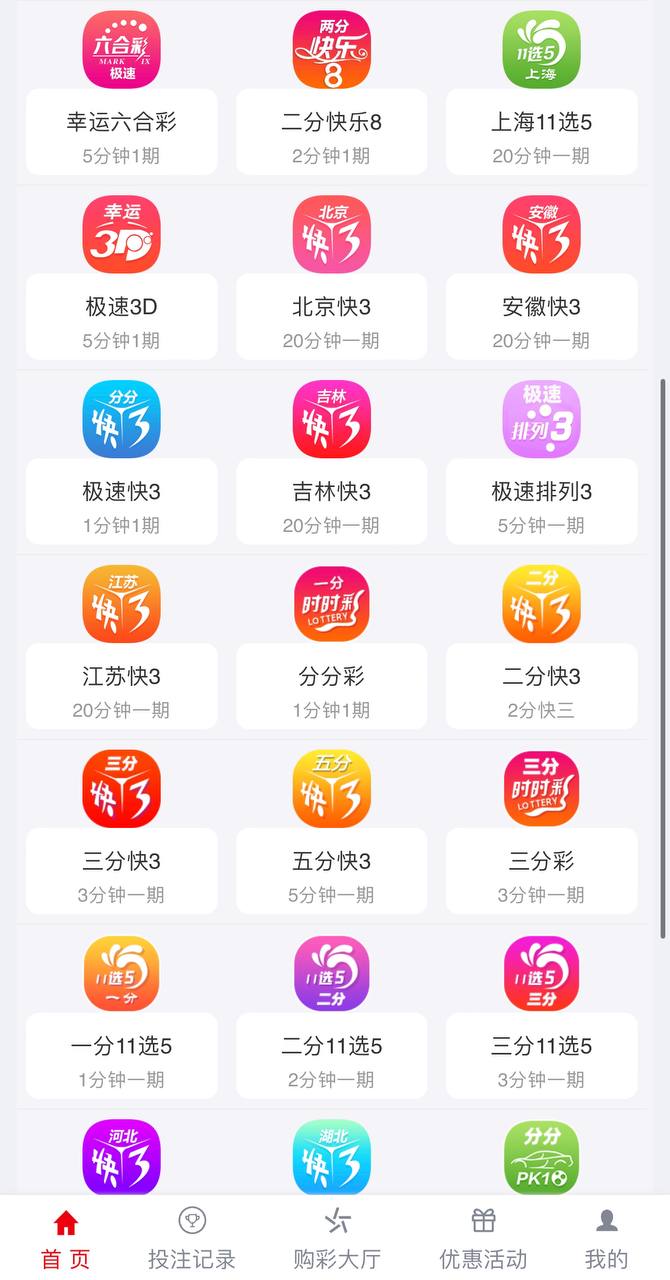The image size is (670, 1280).
Task: Open 北京快3 lottery
Action: [x=331, y=307]
